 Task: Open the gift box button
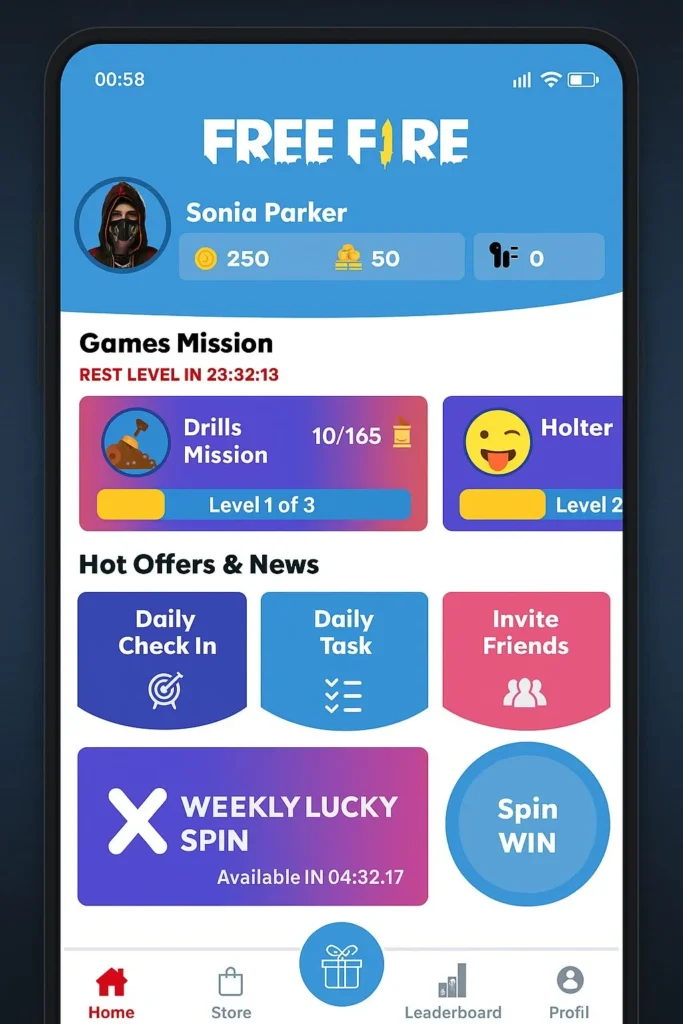click(341, 964)
